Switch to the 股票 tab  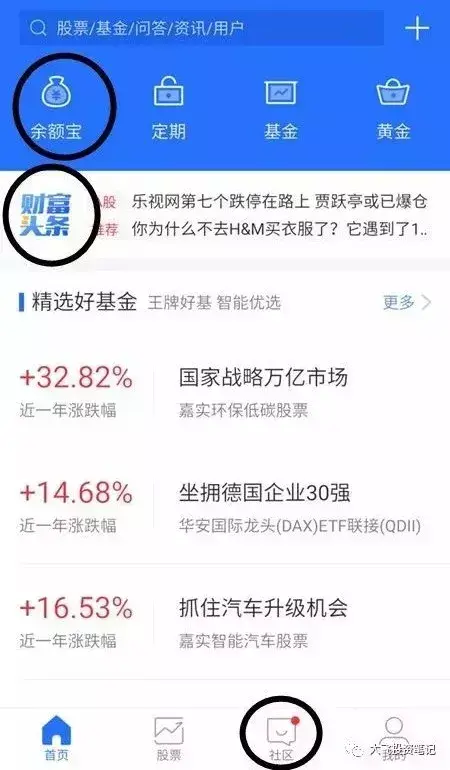click(x=169, y=739)
